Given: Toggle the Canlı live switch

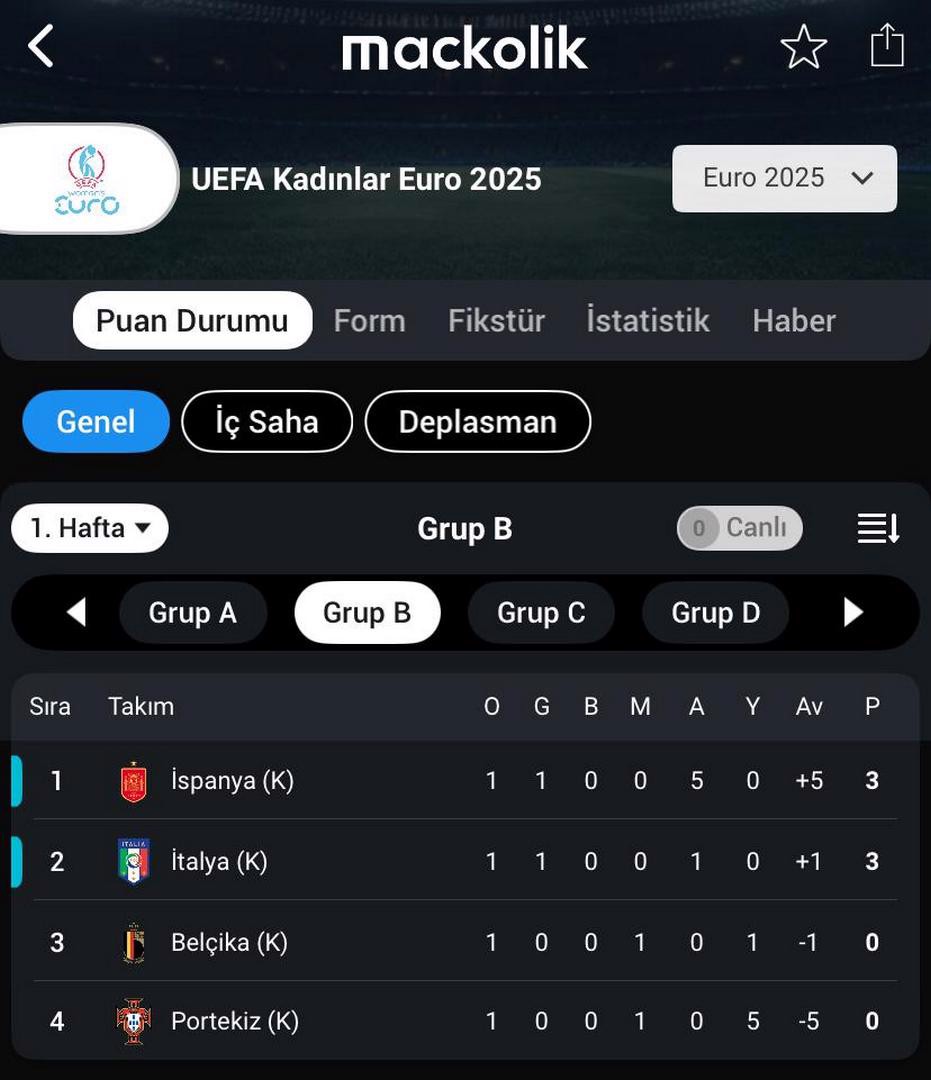Looking at the screenshot, I should 739,528.
